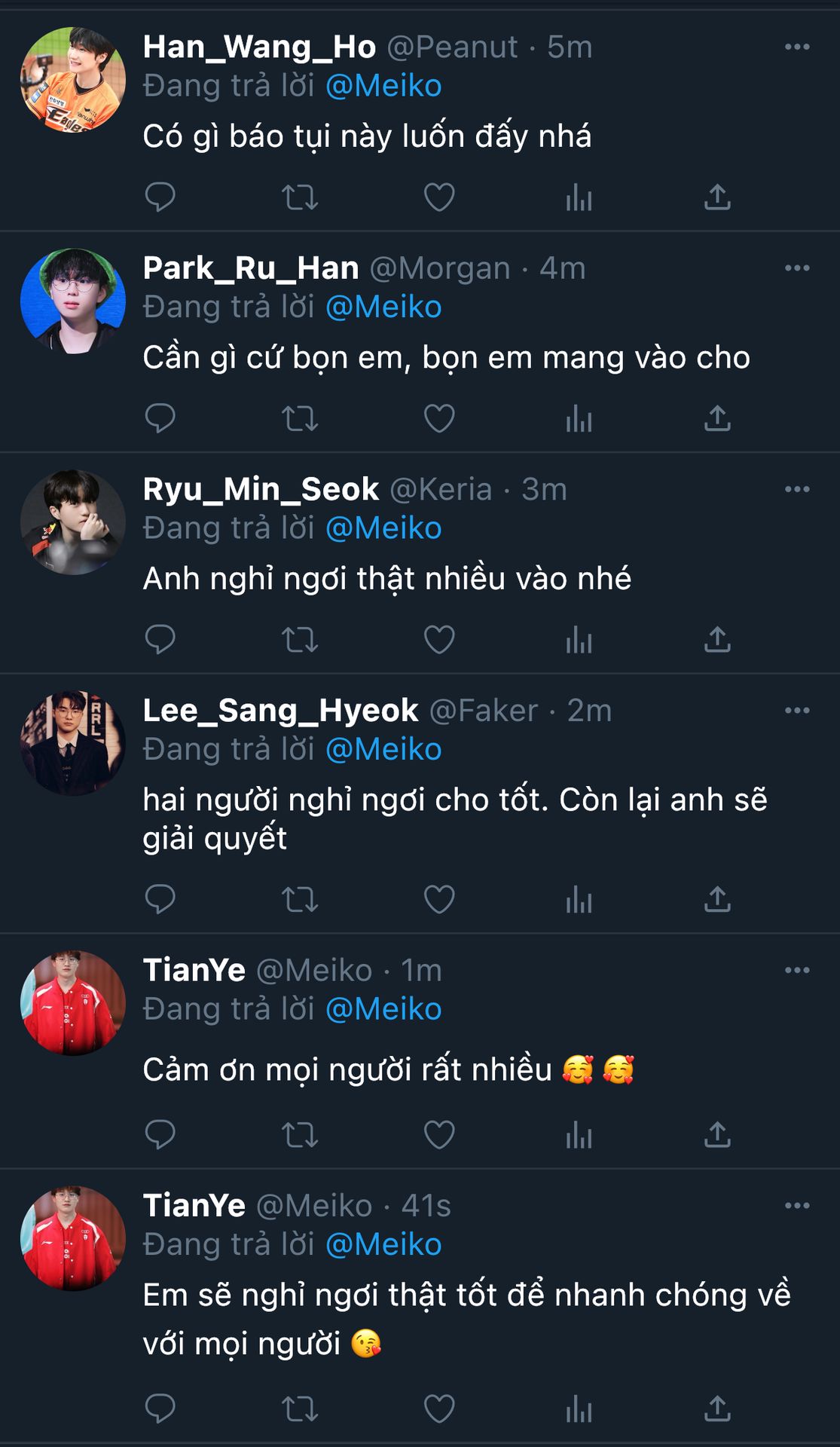This screenshot has height=1447, width=840.
Task: Retweet Lee_Sang_Hyeok's reply
Action: (x=300, y=899)
